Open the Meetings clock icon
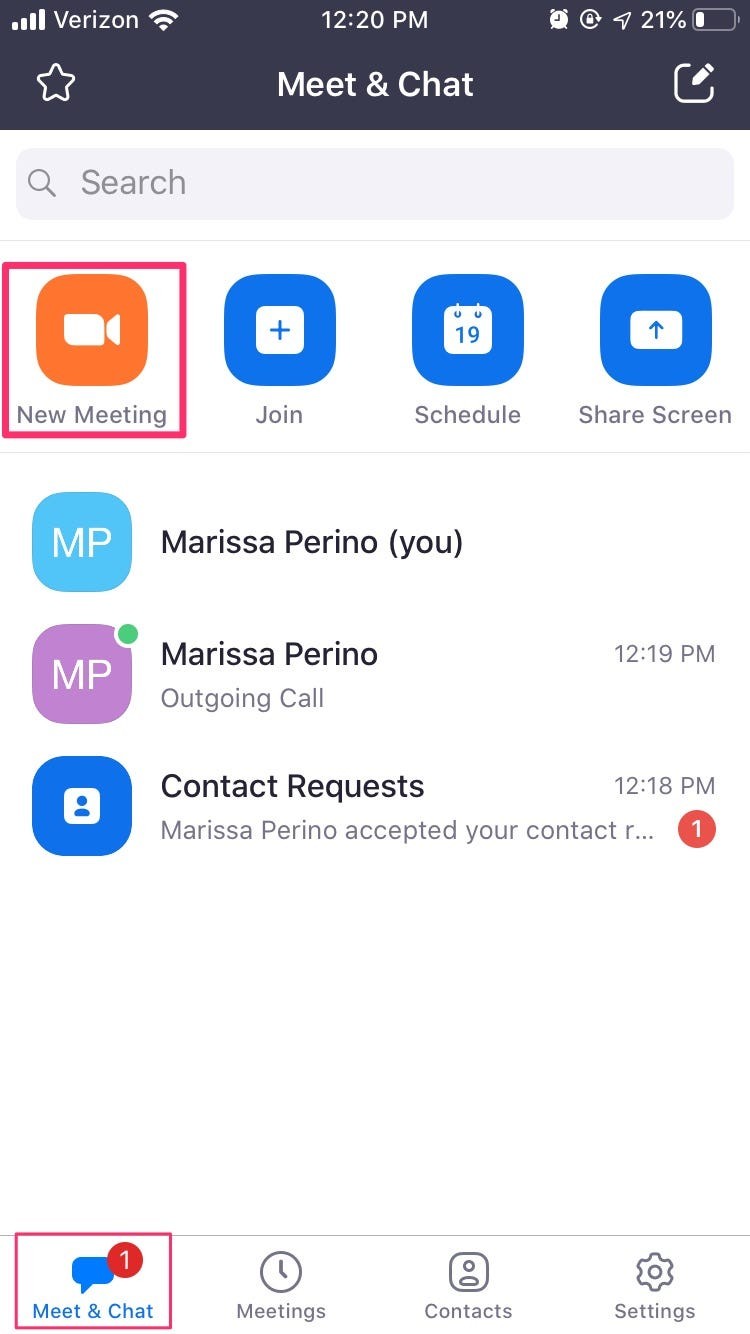750x1334 pixels. [x=281, y=1272]
